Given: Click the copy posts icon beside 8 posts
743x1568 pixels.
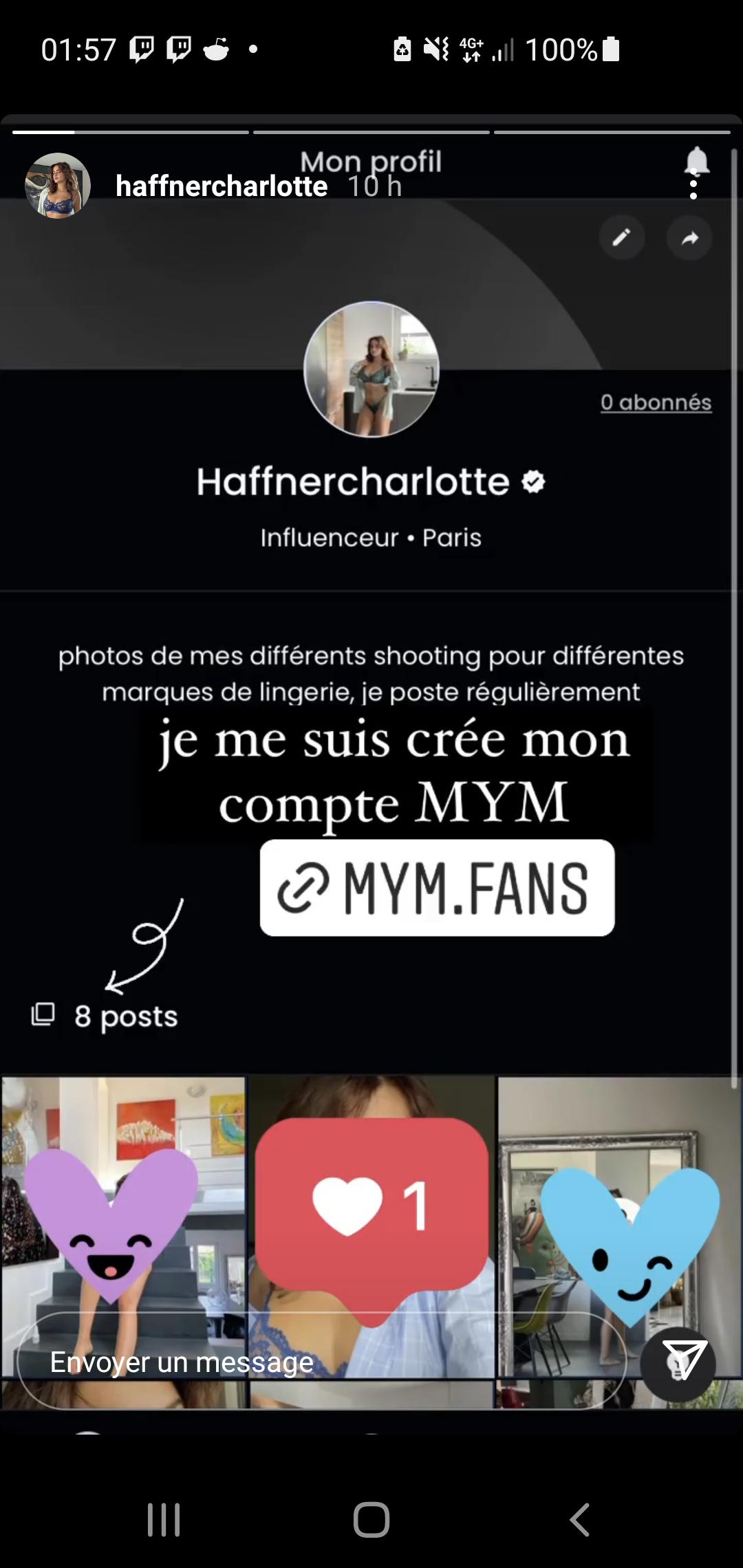Looking at the screenshot, I should pyautogui.click(x=43, y=1016).
